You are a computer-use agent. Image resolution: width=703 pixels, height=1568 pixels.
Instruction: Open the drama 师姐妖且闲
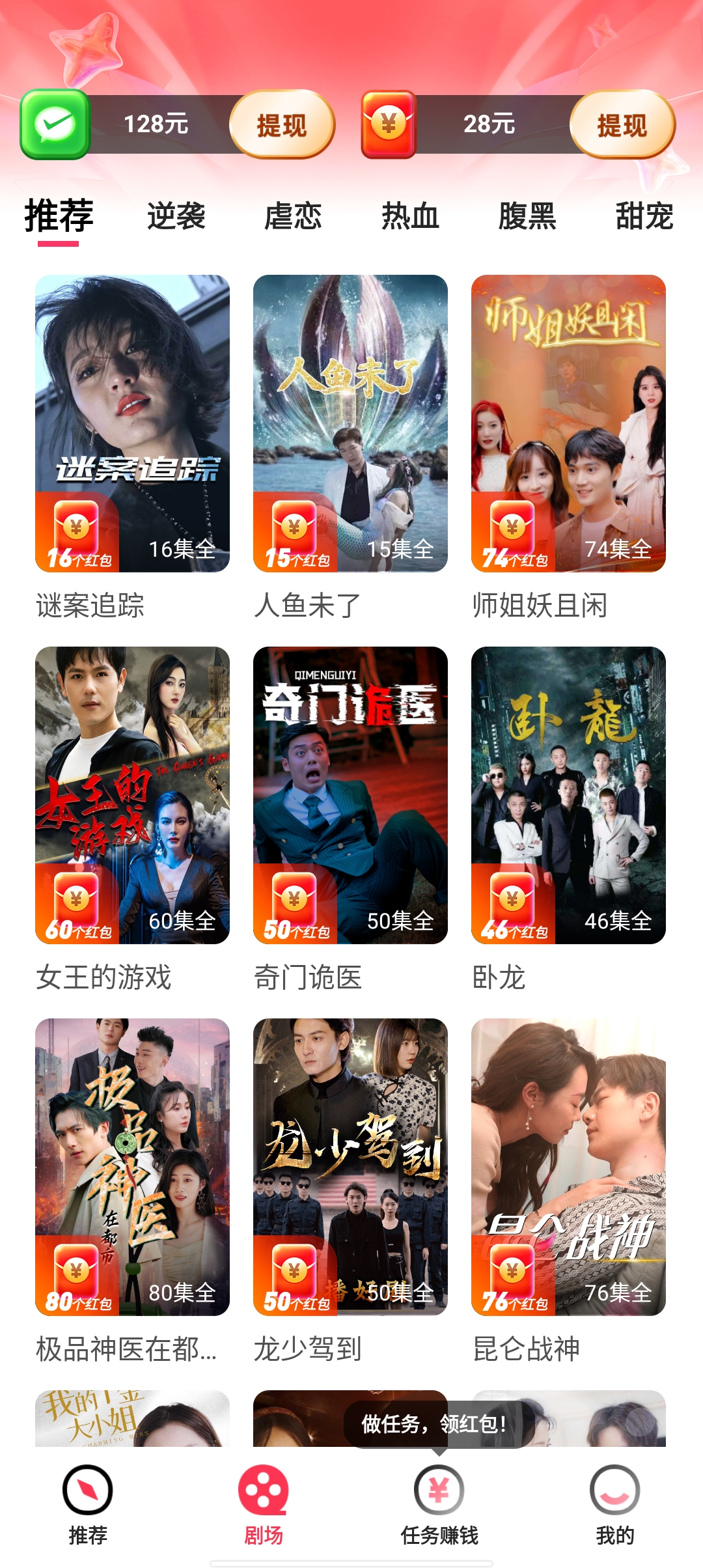click(568, 423)
